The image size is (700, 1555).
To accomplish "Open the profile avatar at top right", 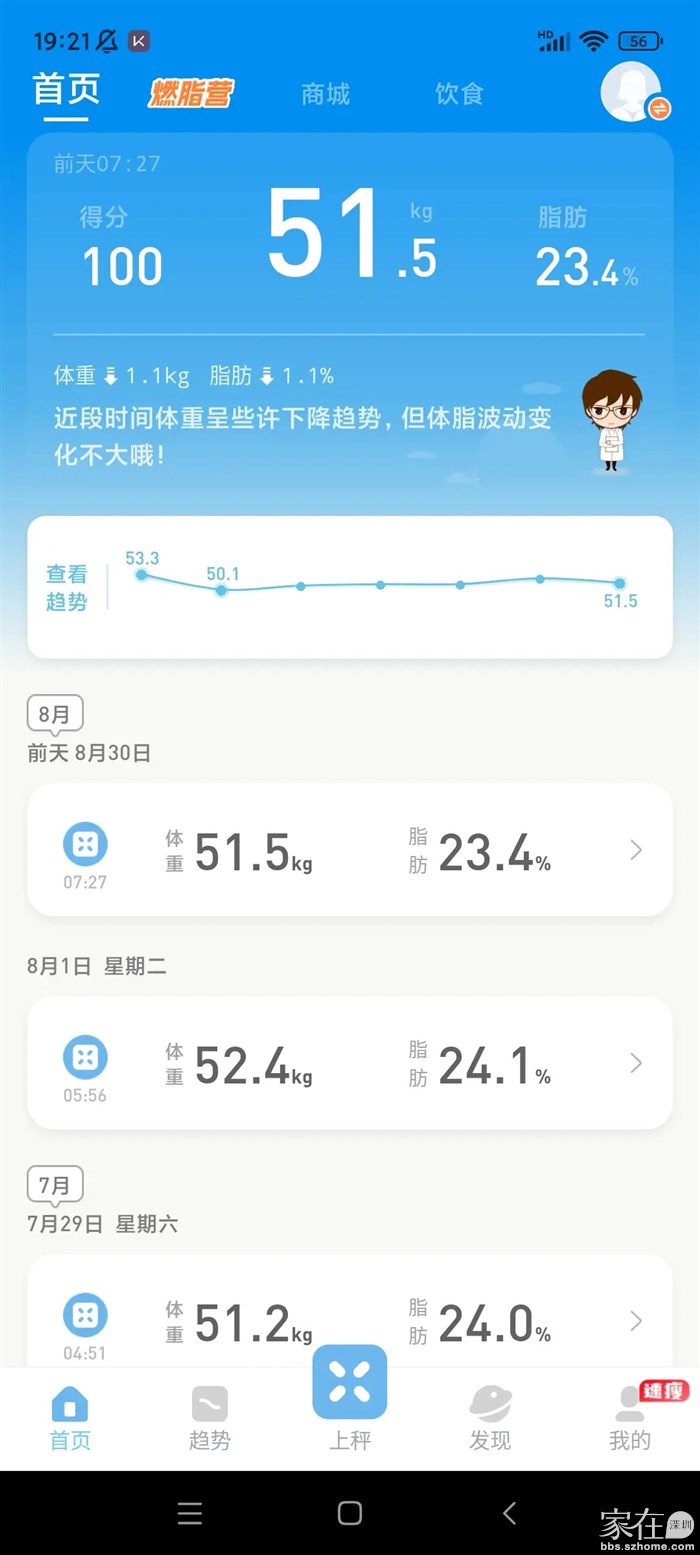I will tap(631, 92).
